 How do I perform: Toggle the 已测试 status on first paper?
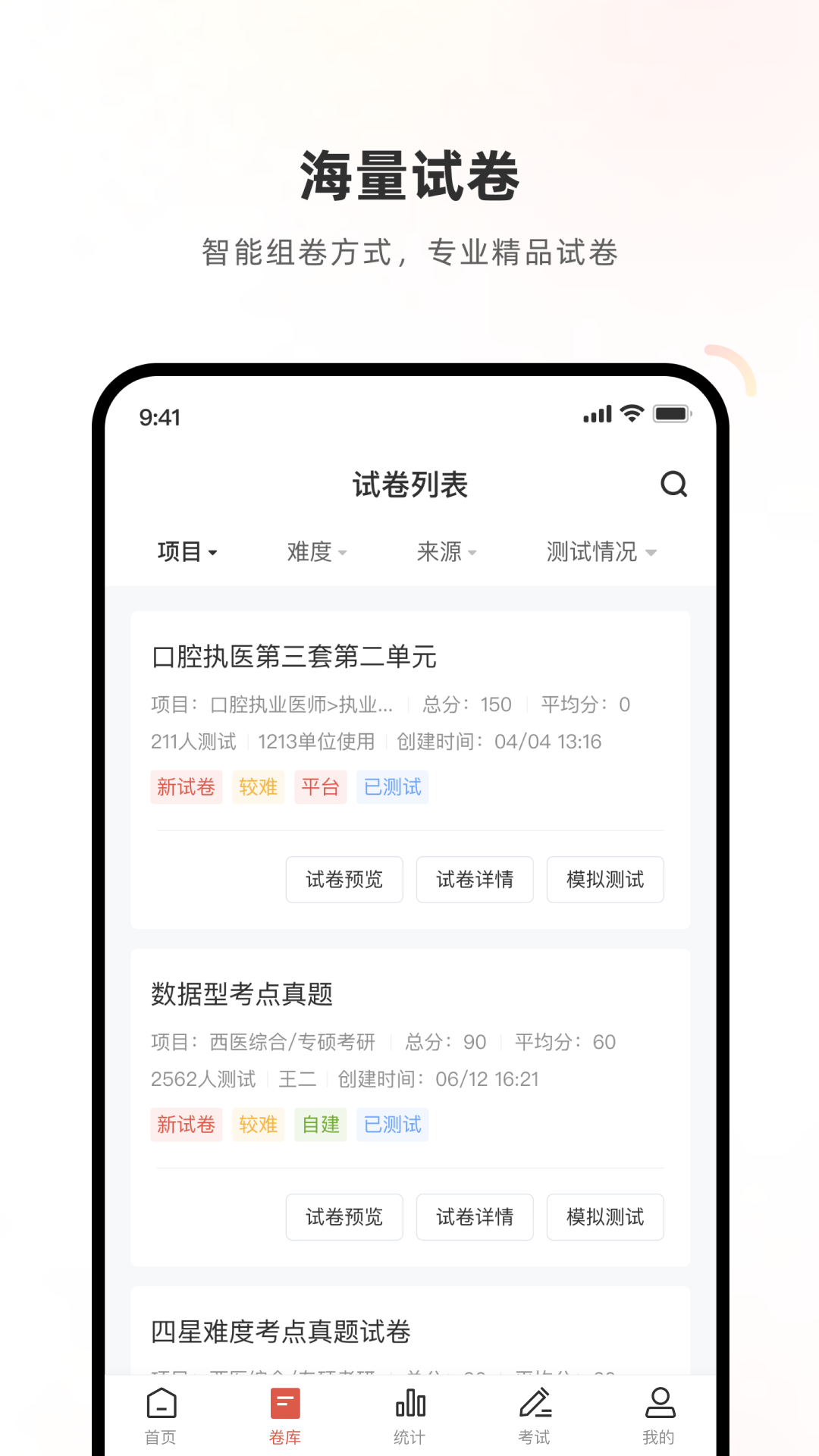tap(392, 787)
